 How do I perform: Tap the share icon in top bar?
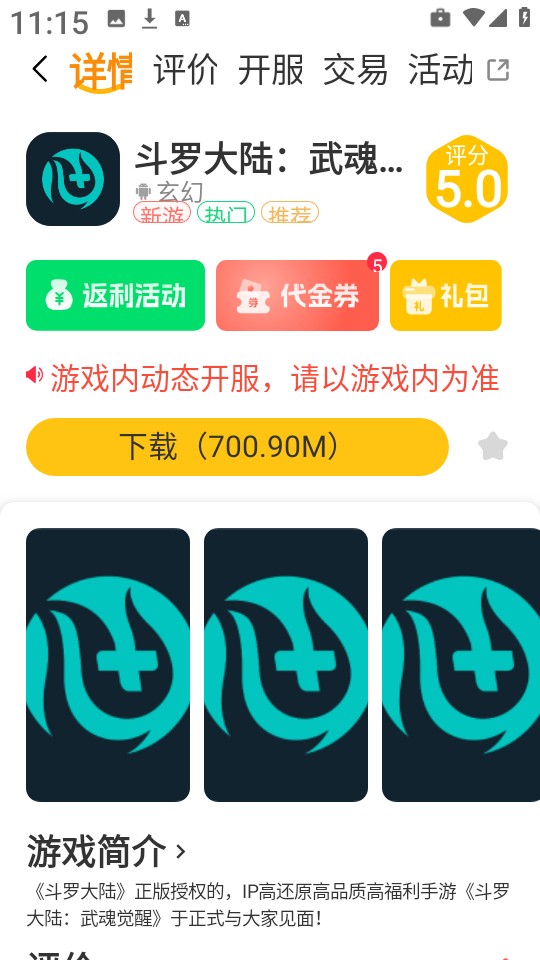(x=498, y=70)
